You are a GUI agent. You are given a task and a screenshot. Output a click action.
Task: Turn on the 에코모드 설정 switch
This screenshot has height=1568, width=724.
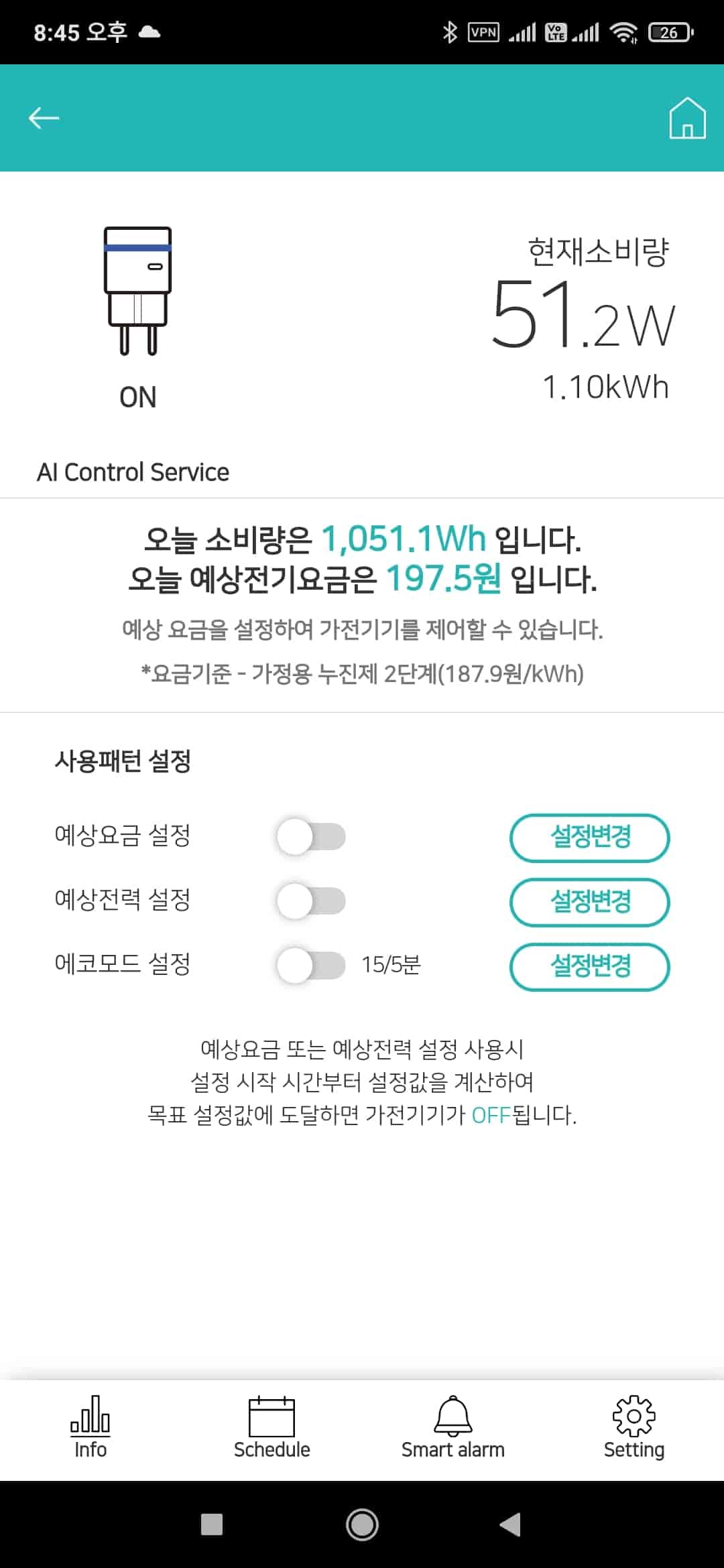pyautogui.click(x=312, y=966)
